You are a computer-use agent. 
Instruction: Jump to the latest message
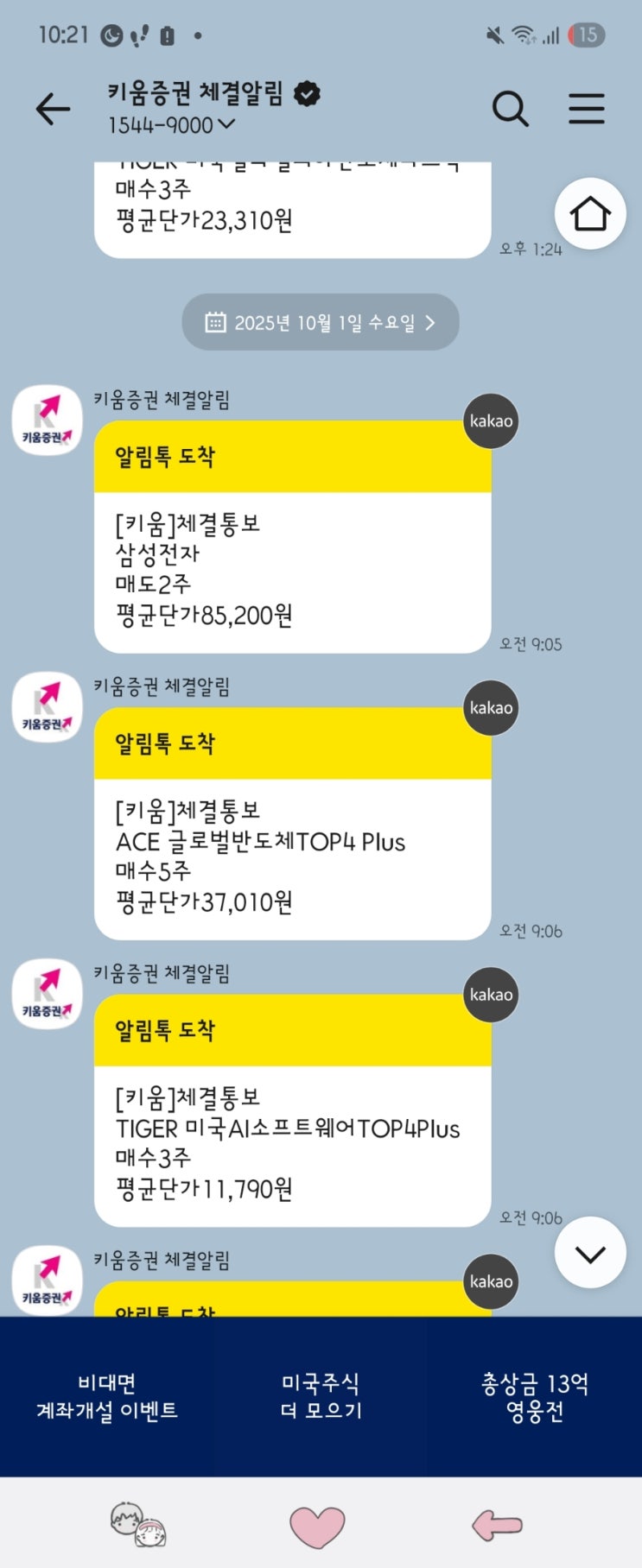[x=590, y=1253]
